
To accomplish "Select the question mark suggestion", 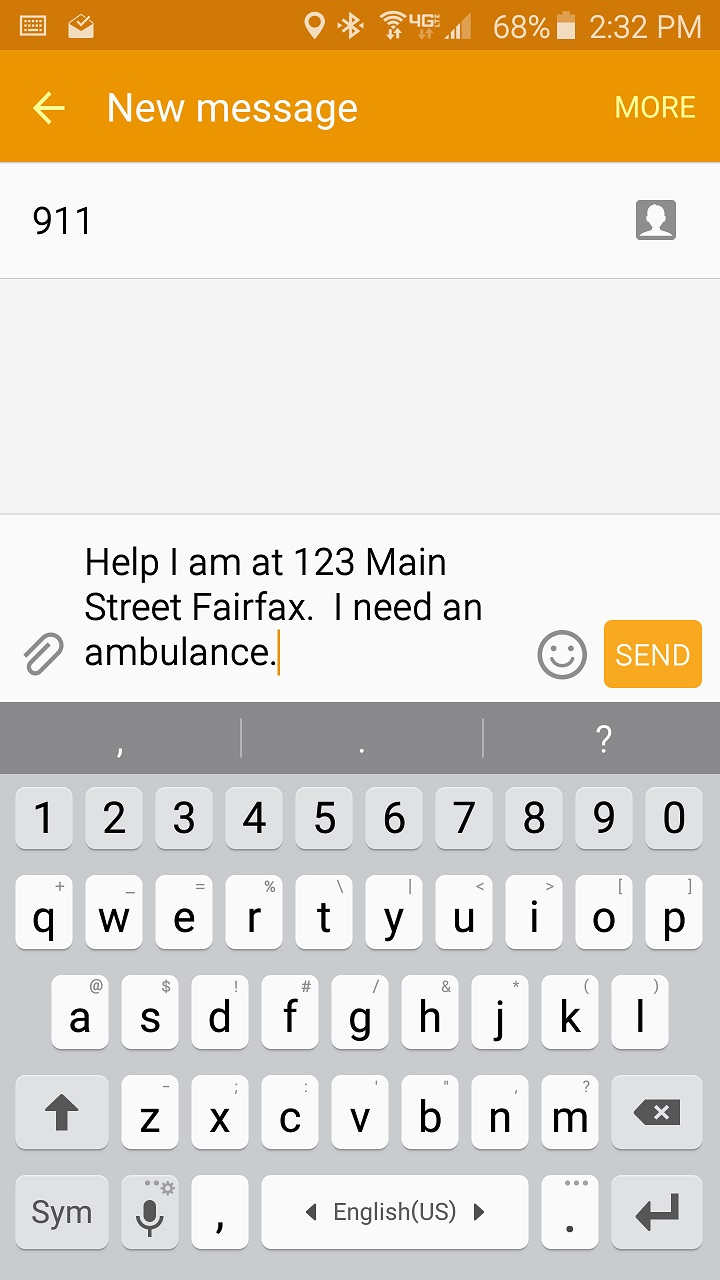I will pos(602,738).
